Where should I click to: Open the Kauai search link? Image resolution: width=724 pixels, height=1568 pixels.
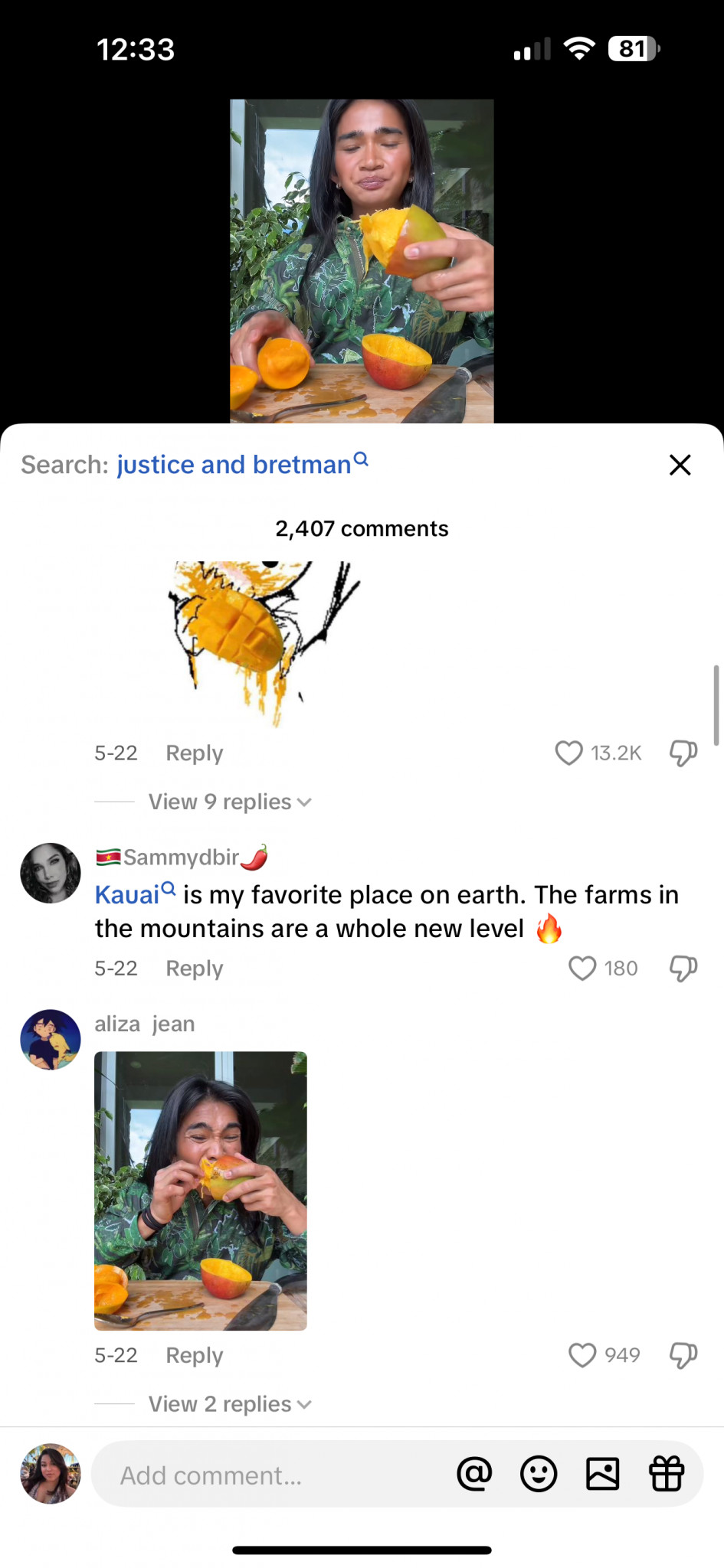coord(128,894)
